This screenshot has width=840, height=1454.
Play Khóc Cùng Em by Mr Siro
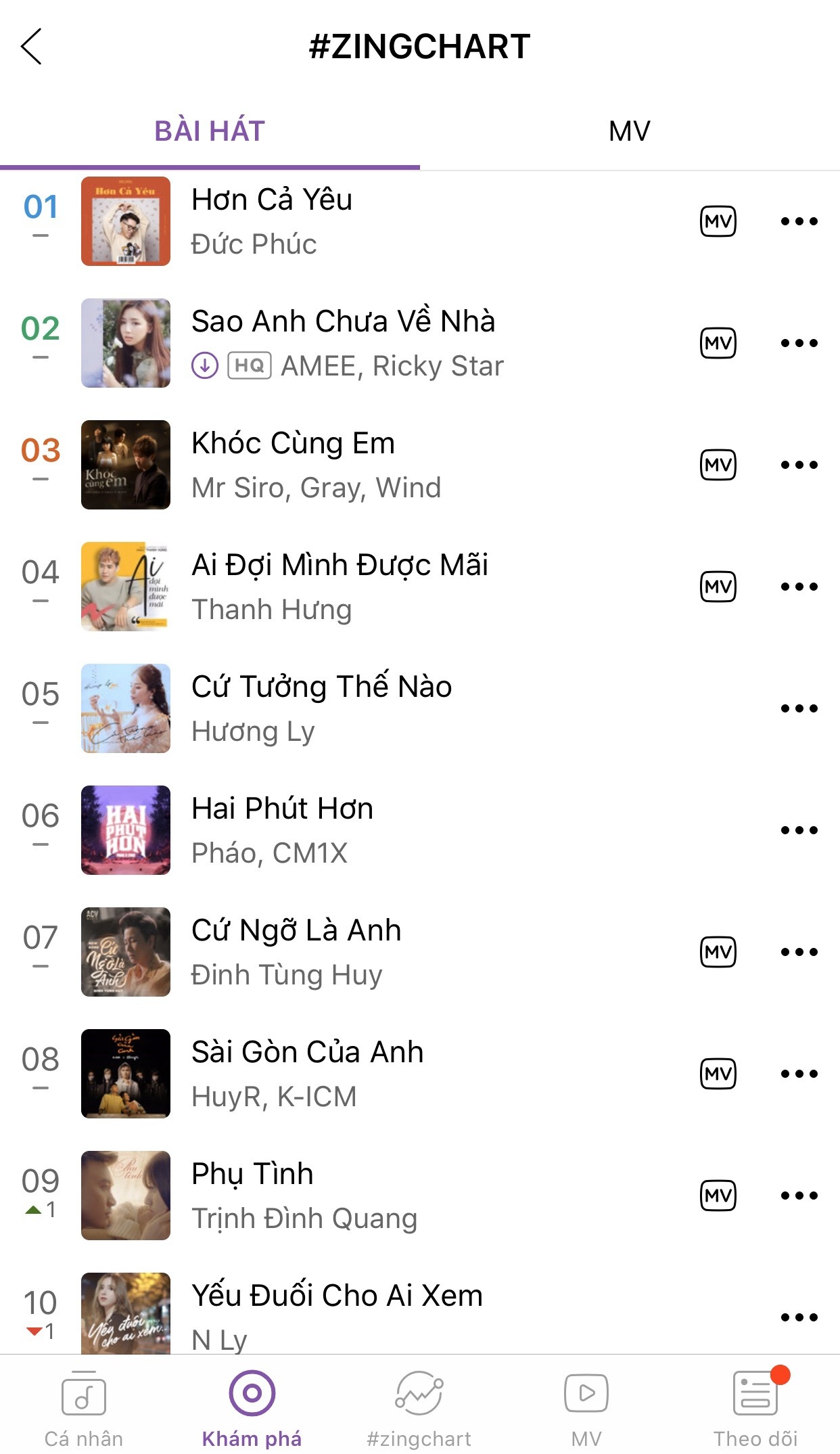click(x=293, y=444)
